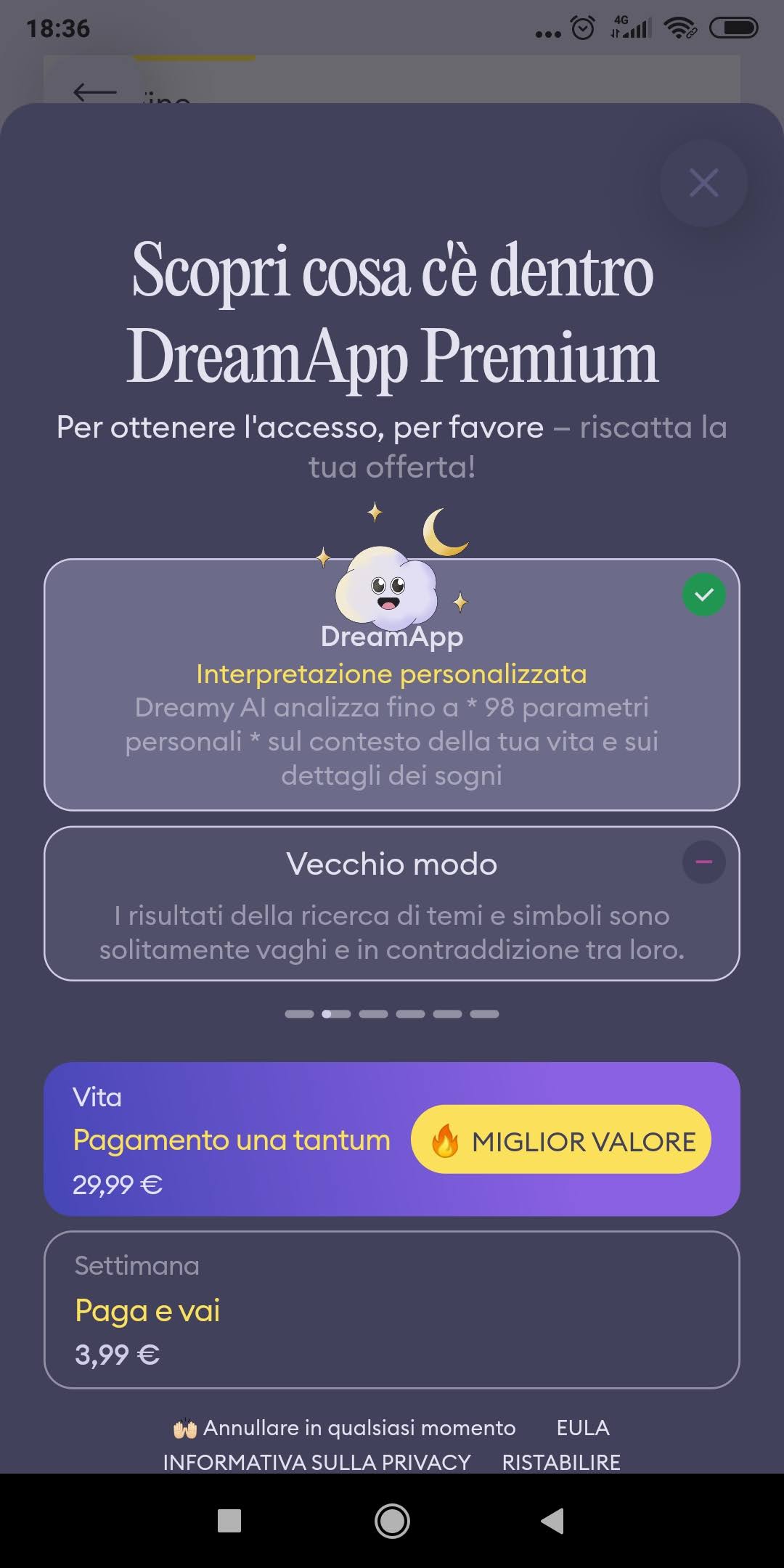Choose the Settimana 3,99 € plan
784x1568 pixels.
coord(392,1310)
